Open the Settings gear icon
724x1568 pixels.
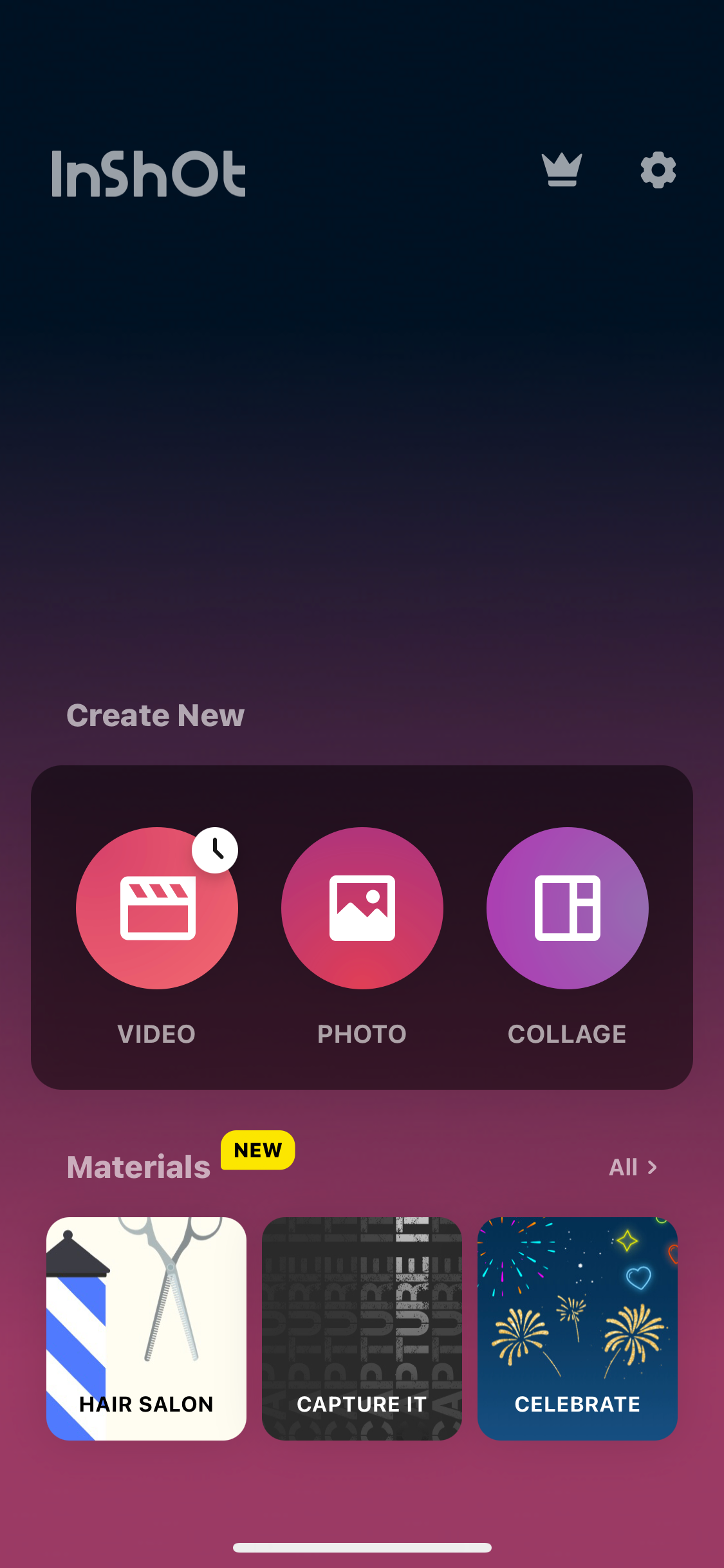click(x=657, y=171)
